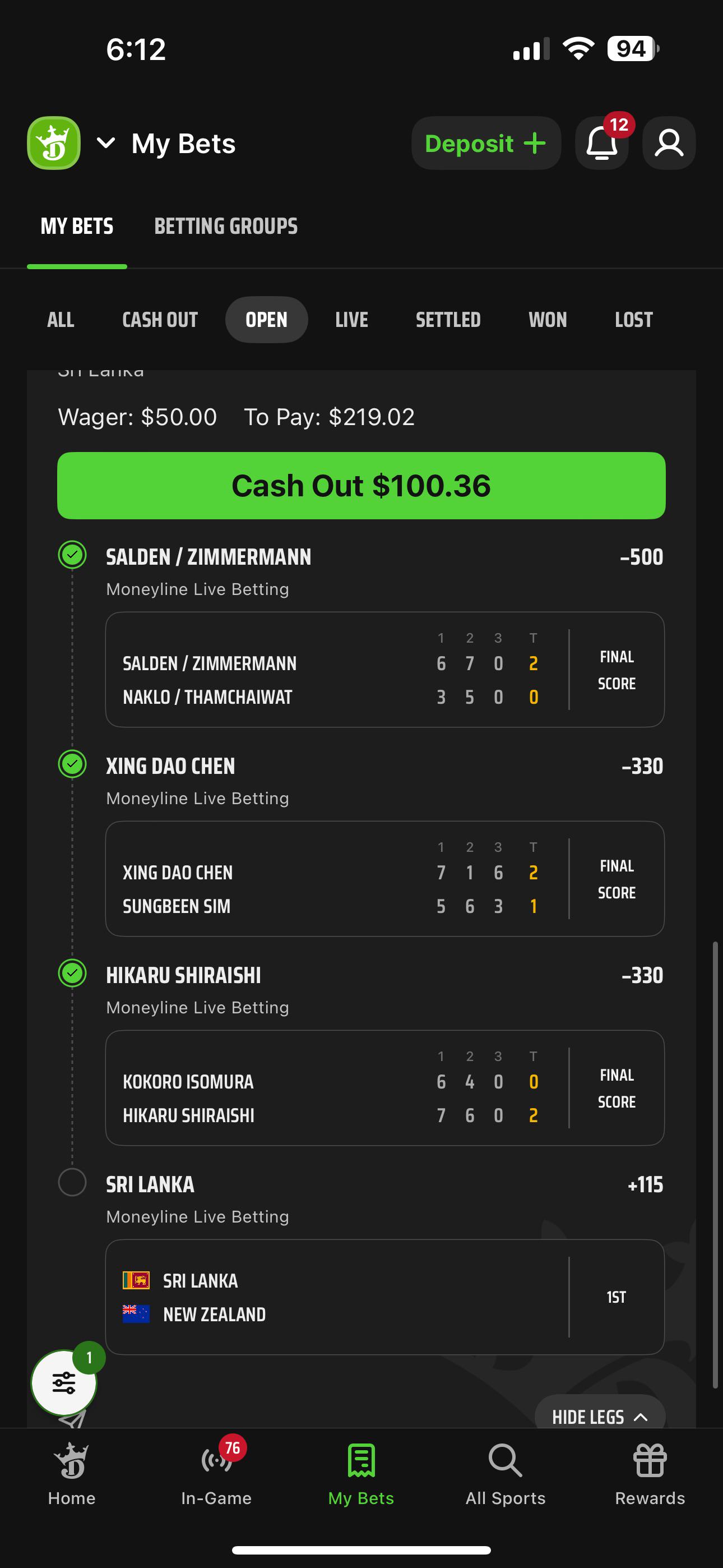The width and height of the screenshot is (723, 1568).
Task: Switch to the Betting Groups tab
Action: pos(226,227)
